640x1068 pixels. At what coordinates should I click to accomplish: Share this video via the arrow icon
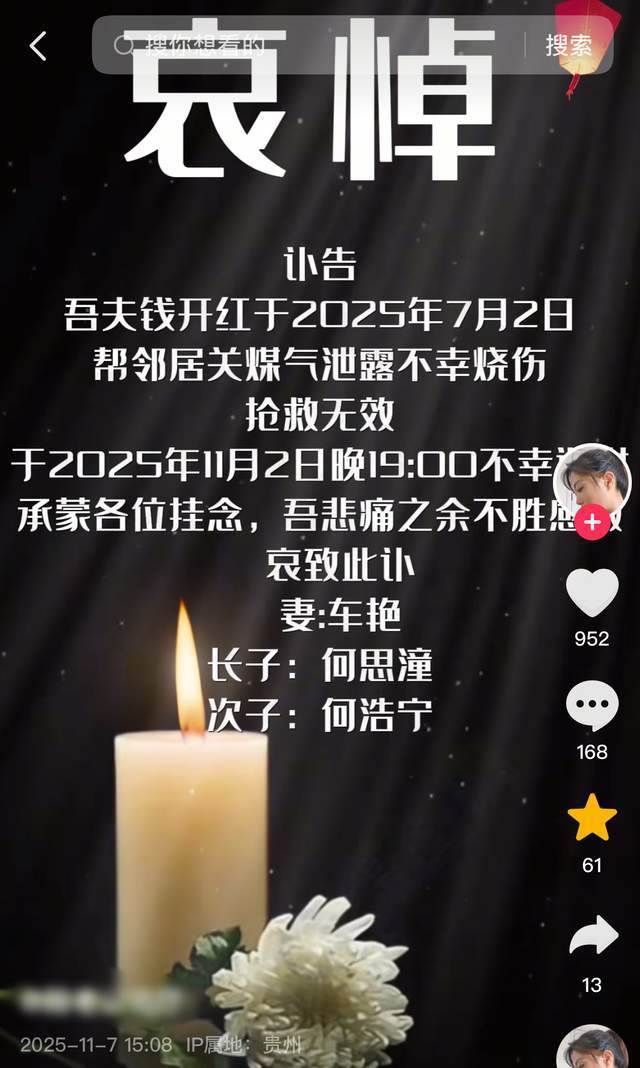592,937
